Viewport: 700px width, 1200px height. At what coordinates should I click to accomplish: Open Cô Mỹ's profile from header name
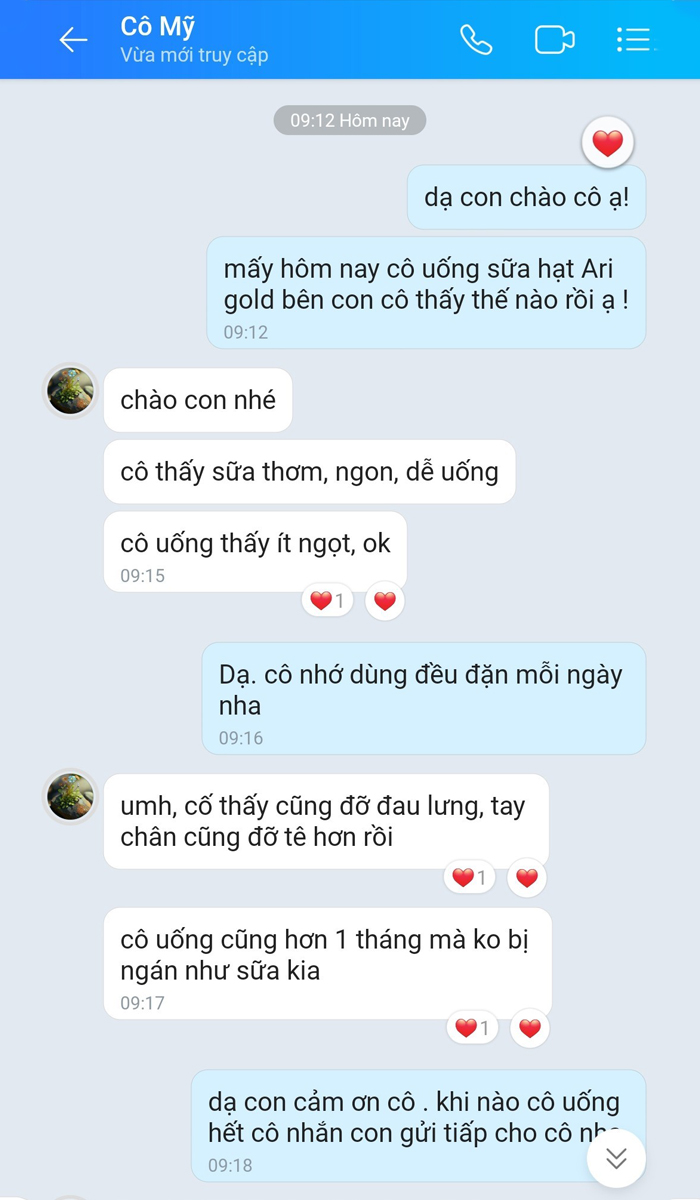158,27
